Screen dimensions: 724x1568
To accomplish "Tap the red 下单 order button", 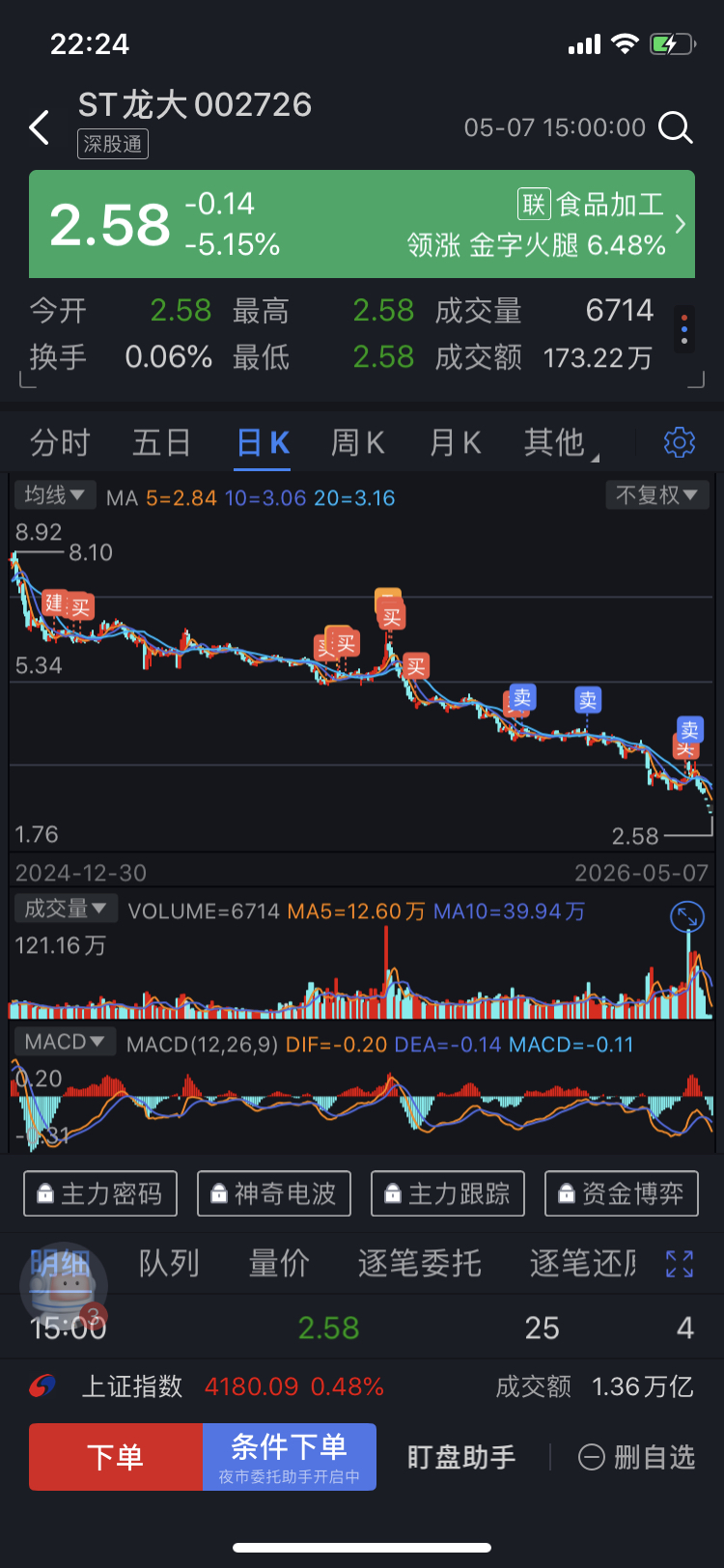I will (x=116, y=1457).
